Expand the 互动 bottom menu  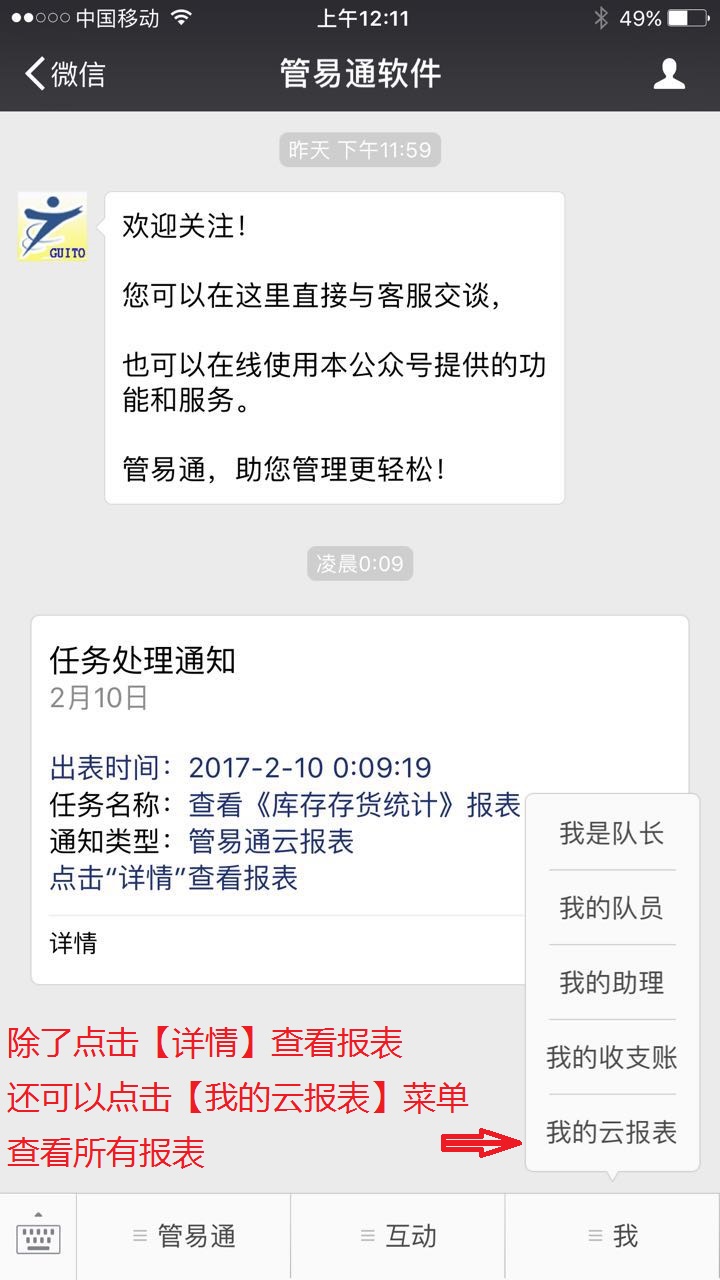pyautogui.click(x=398, y=1237)
